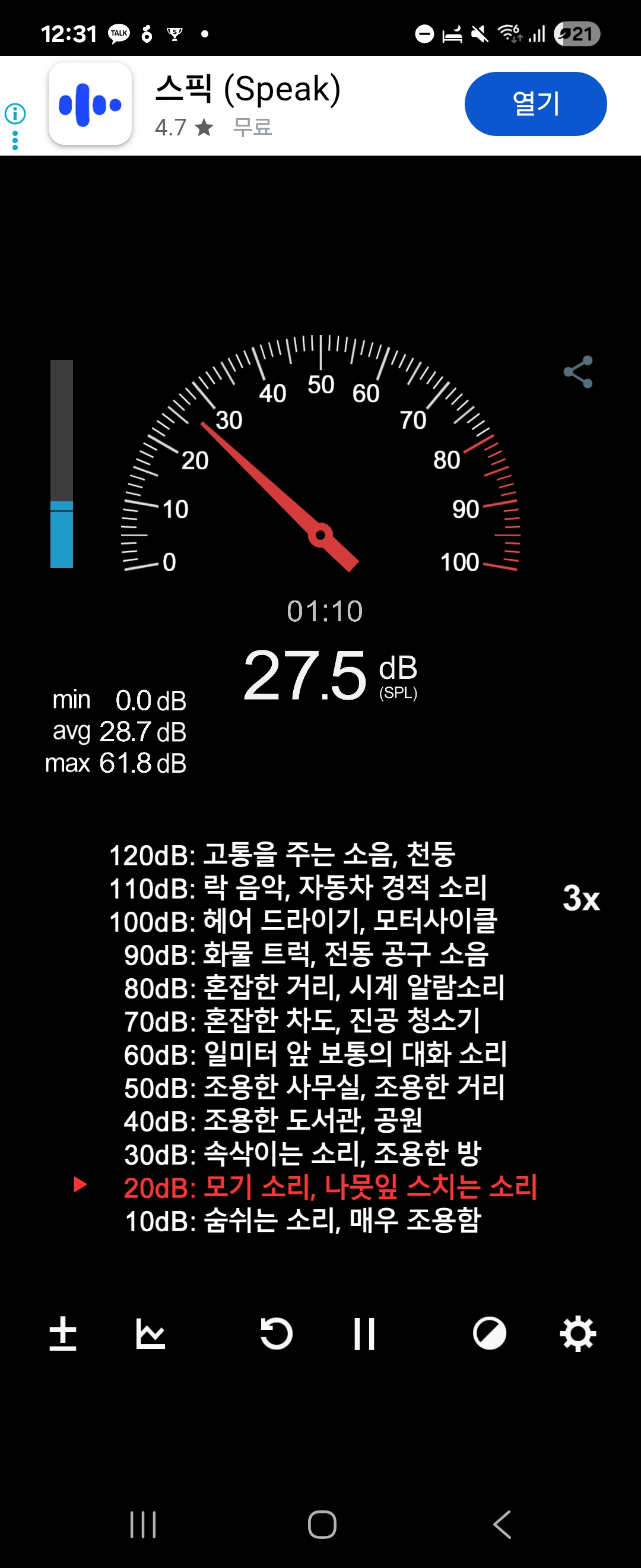
Task: Tap the info icon beside the ad banner
Action: pos(14,115)
